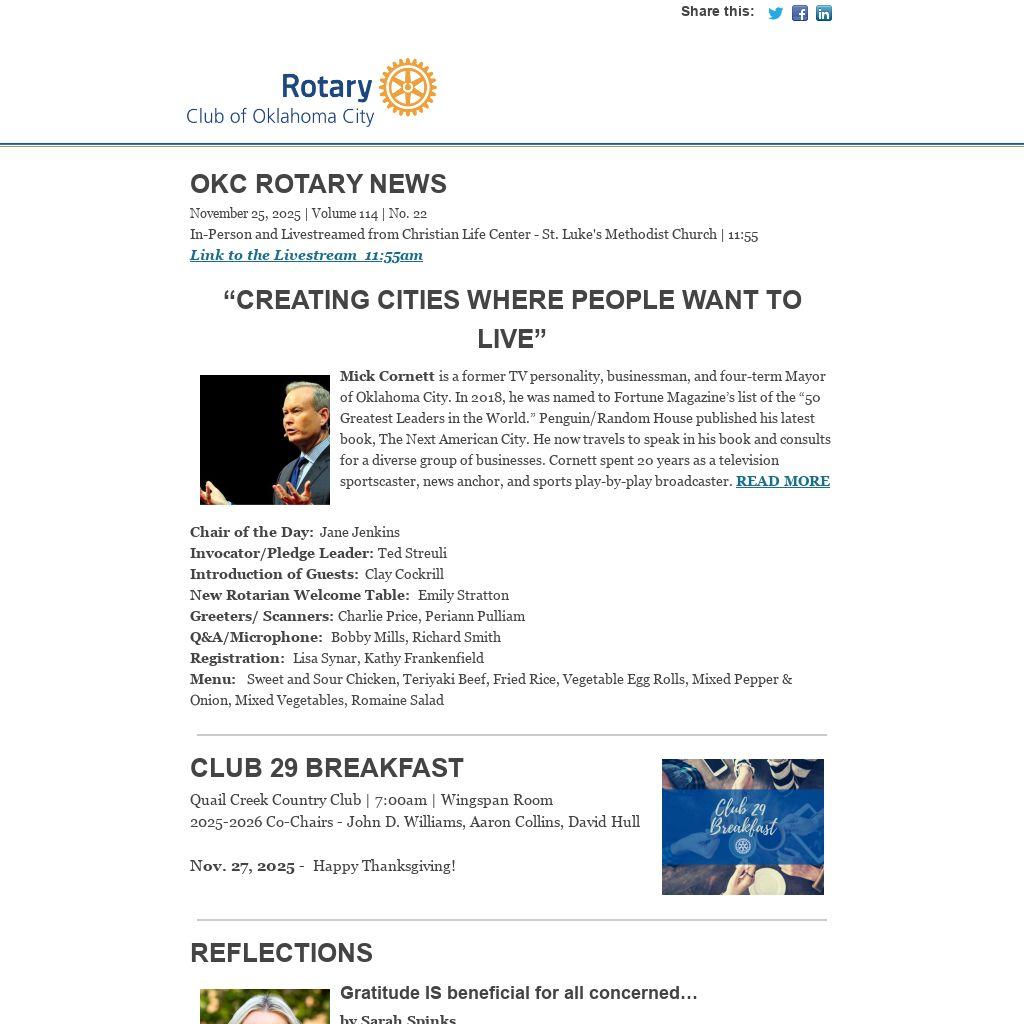Open the Link to the Livestream 11:55am
Viewport: 1024px width, 1024px height.
[x=306, y=255]
